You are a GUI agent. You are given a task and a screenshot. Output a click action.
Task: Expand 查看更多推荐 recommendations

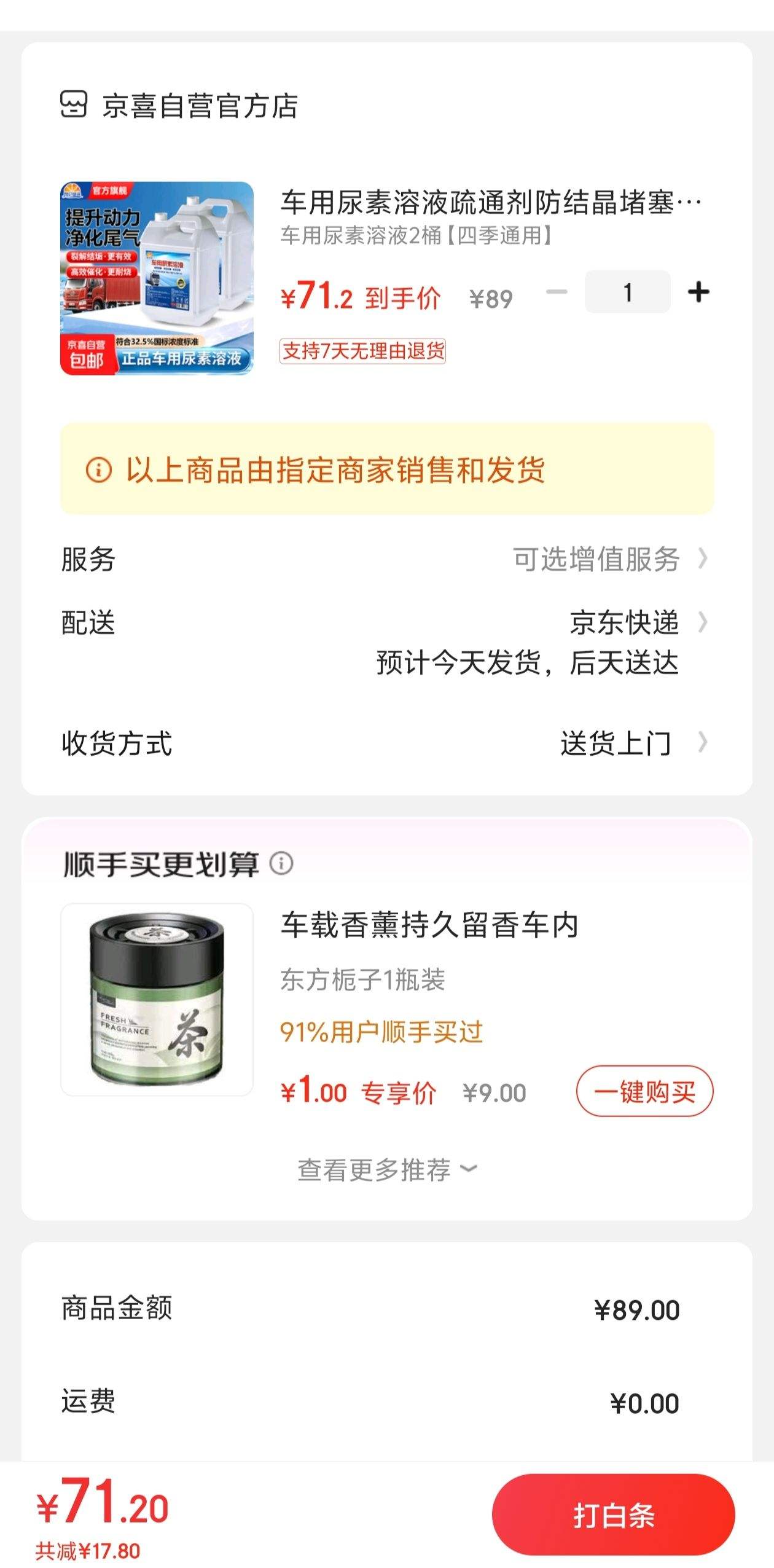click(387, 1170)
